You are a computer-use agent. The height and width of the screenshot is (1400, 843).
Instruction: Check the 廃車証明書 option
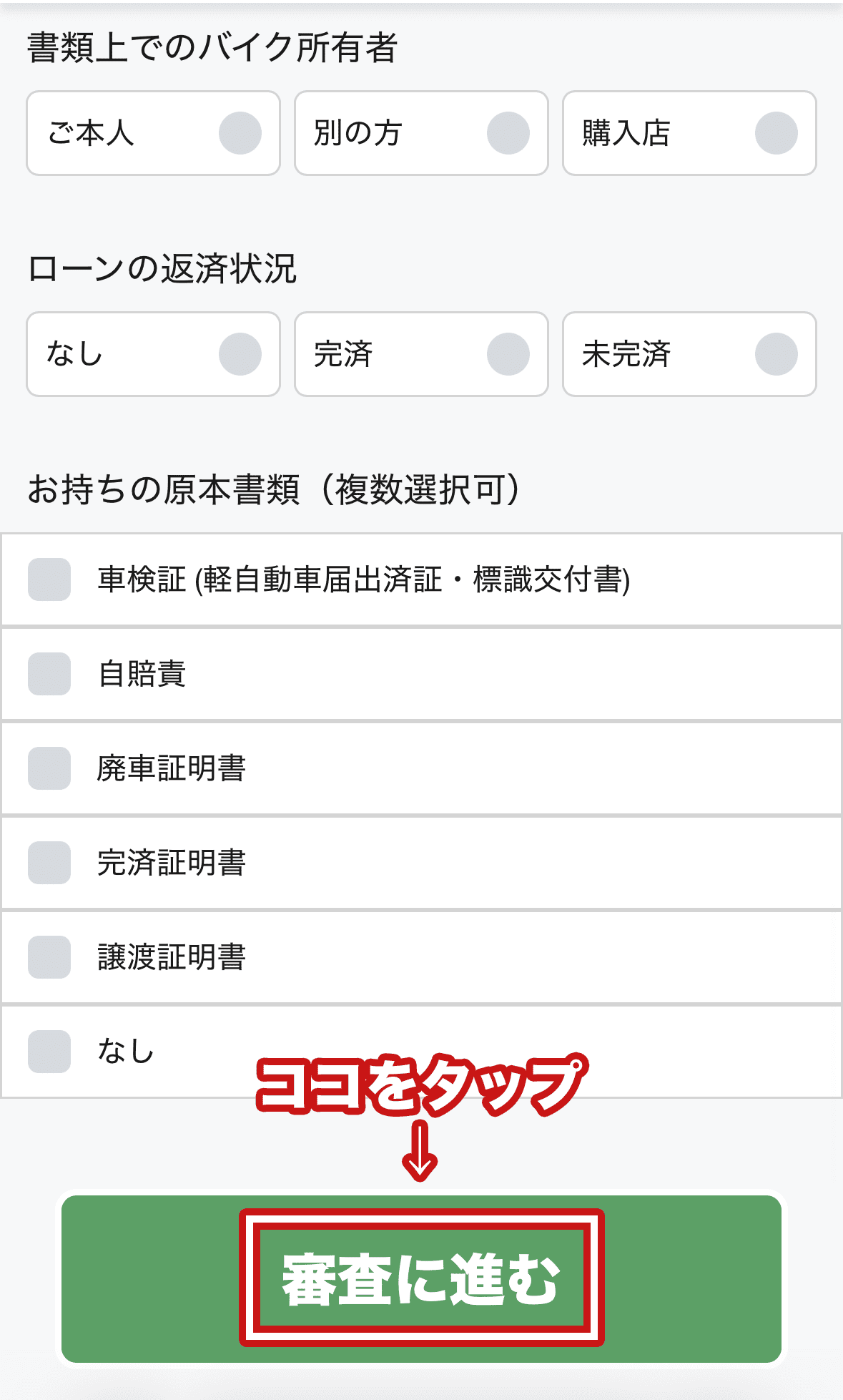[x=49, y=768]
